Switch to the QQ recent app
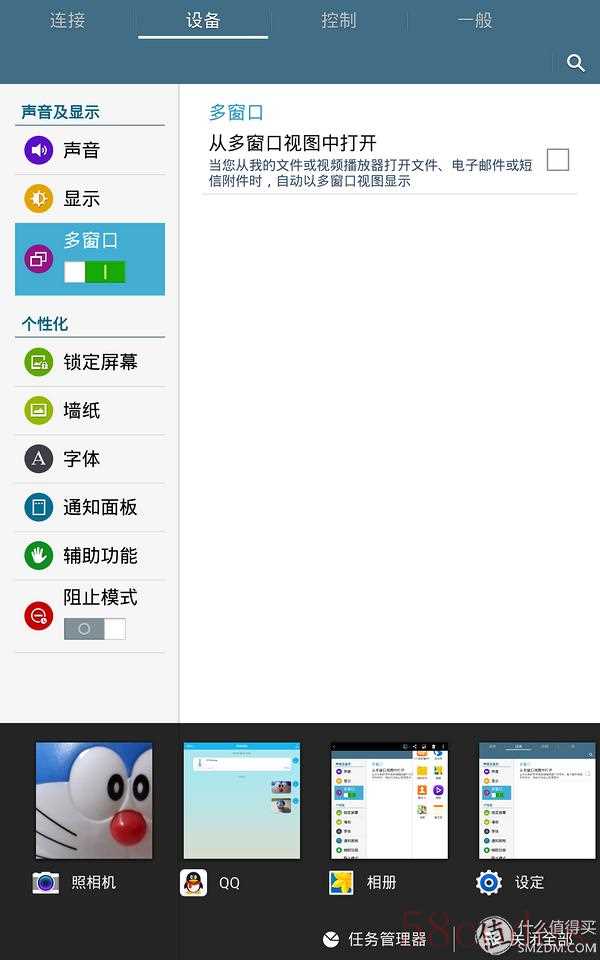Screen dimensions: 600x960 241,800
